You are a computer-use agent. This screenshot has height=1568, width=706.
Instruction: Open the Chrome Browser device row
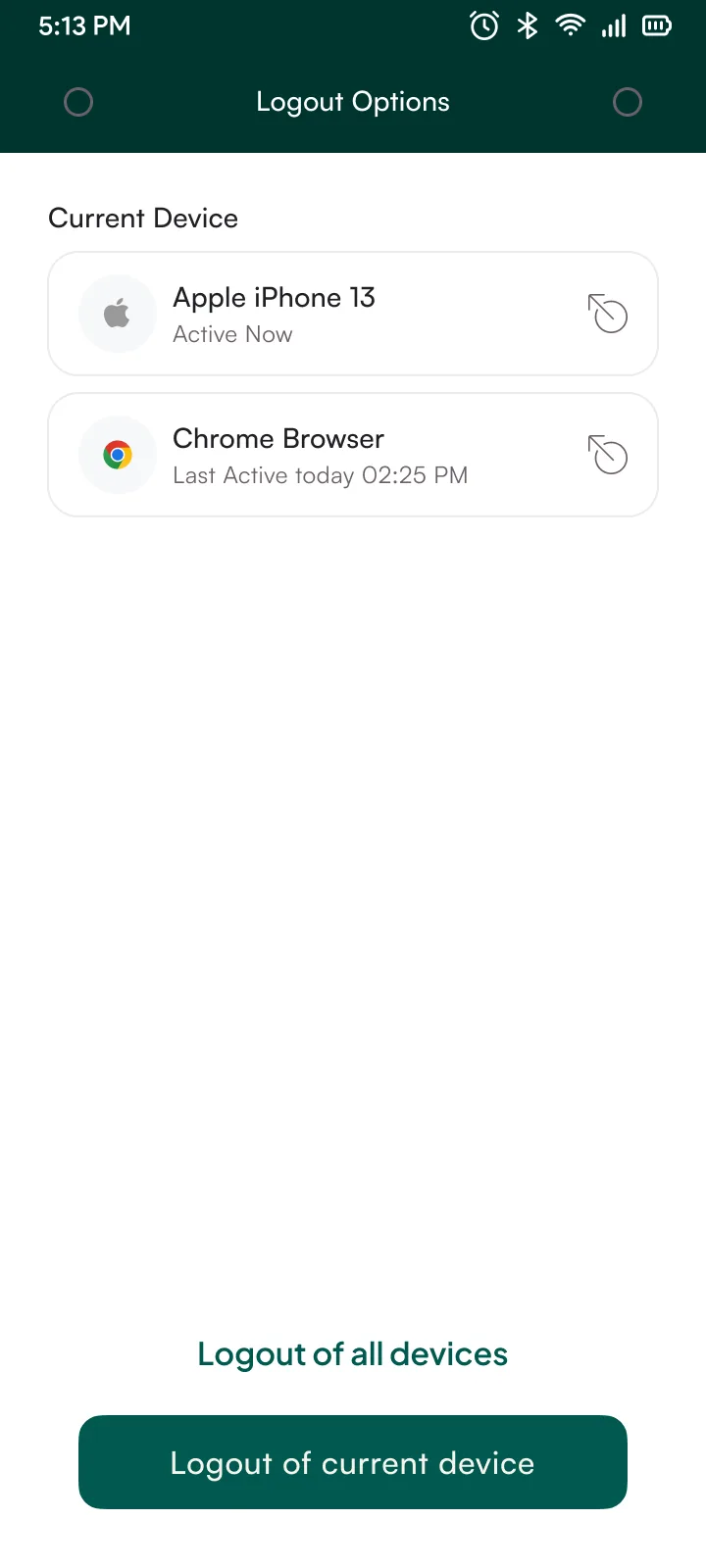[x=353, y=455]
